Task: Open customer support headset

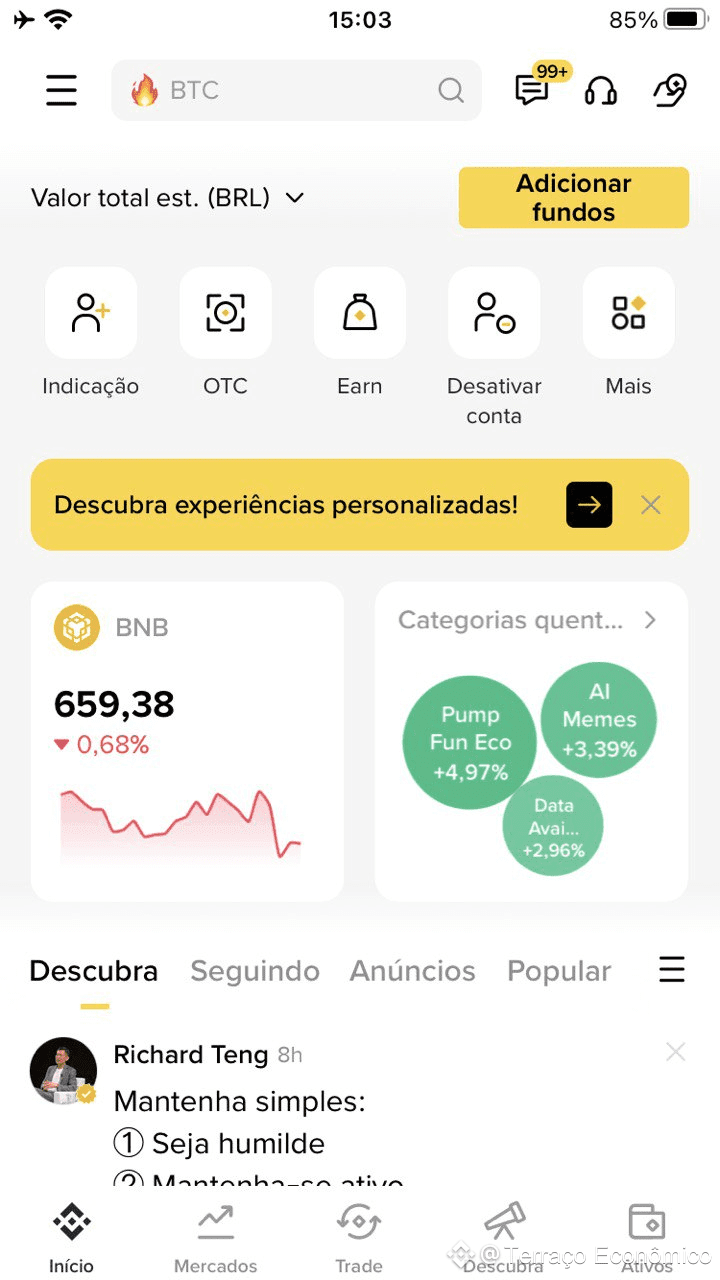Action: pos(600,90)
